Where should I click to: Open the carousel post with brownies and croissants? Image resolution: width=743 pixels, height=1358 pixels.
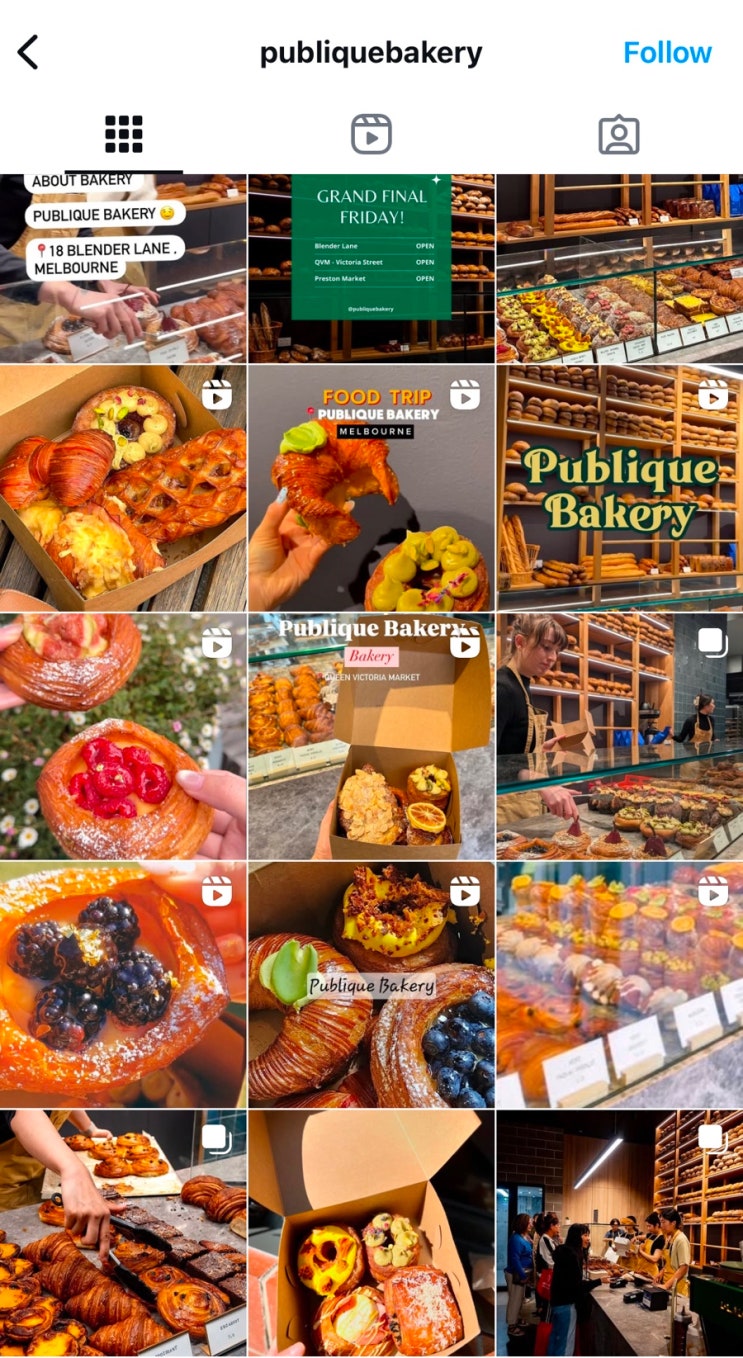tap(123, 1232)
